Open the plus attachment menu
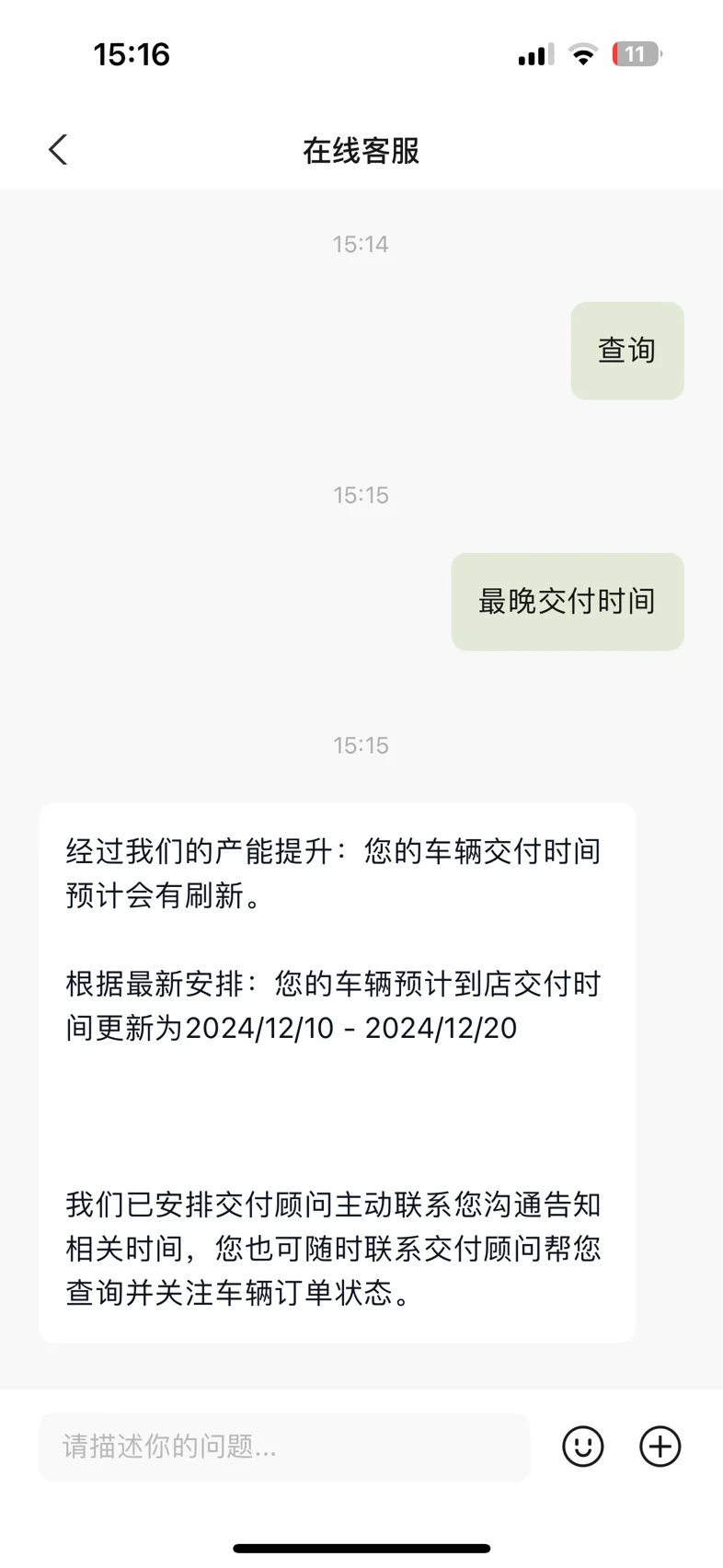The height and width of the screenshot is (1568, 723). [x=660, y=1447]
